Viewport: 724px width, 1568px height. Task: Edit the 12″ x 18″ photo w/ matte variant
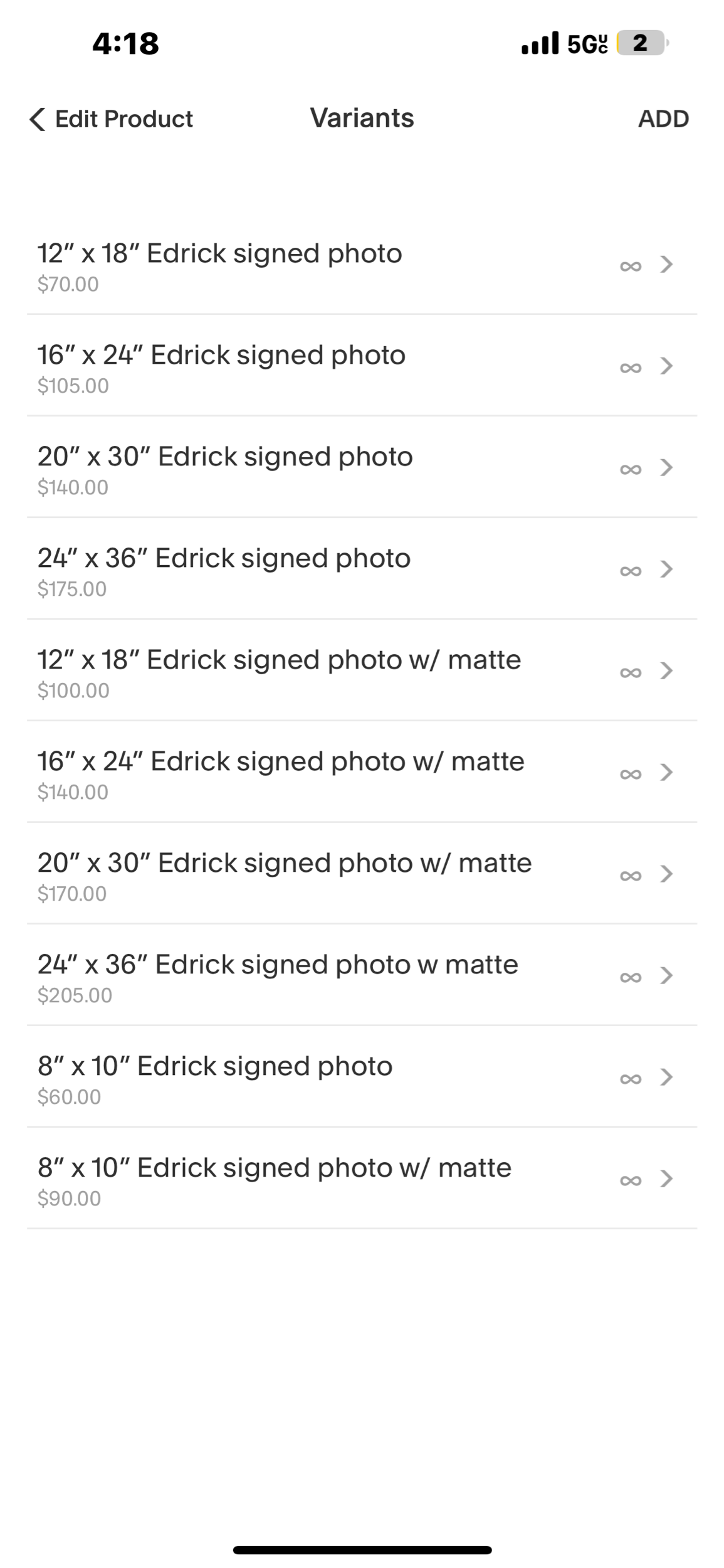point(361,672)
